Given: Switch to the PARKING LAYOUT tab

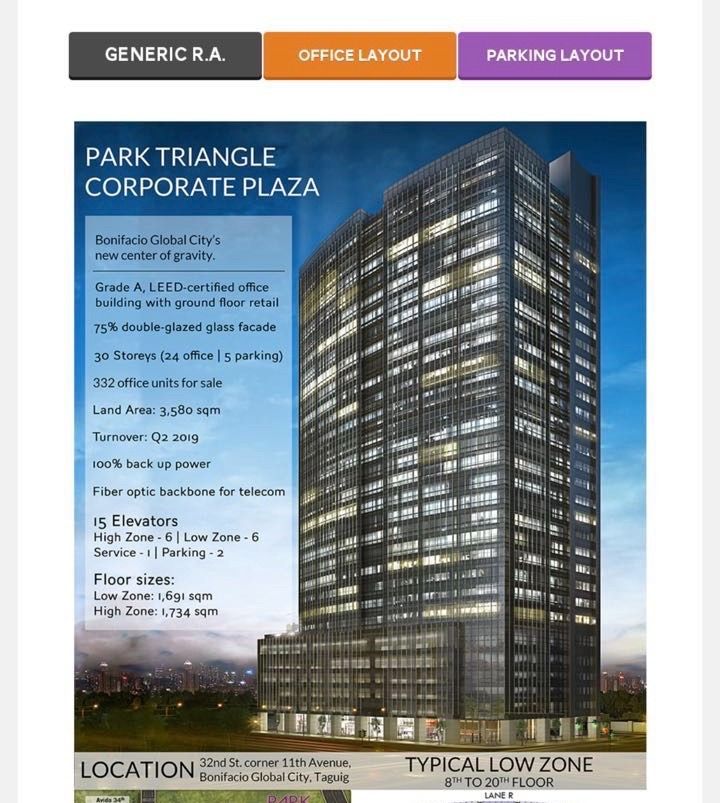Looking at the screenshot, I should (x=555, y=55).
